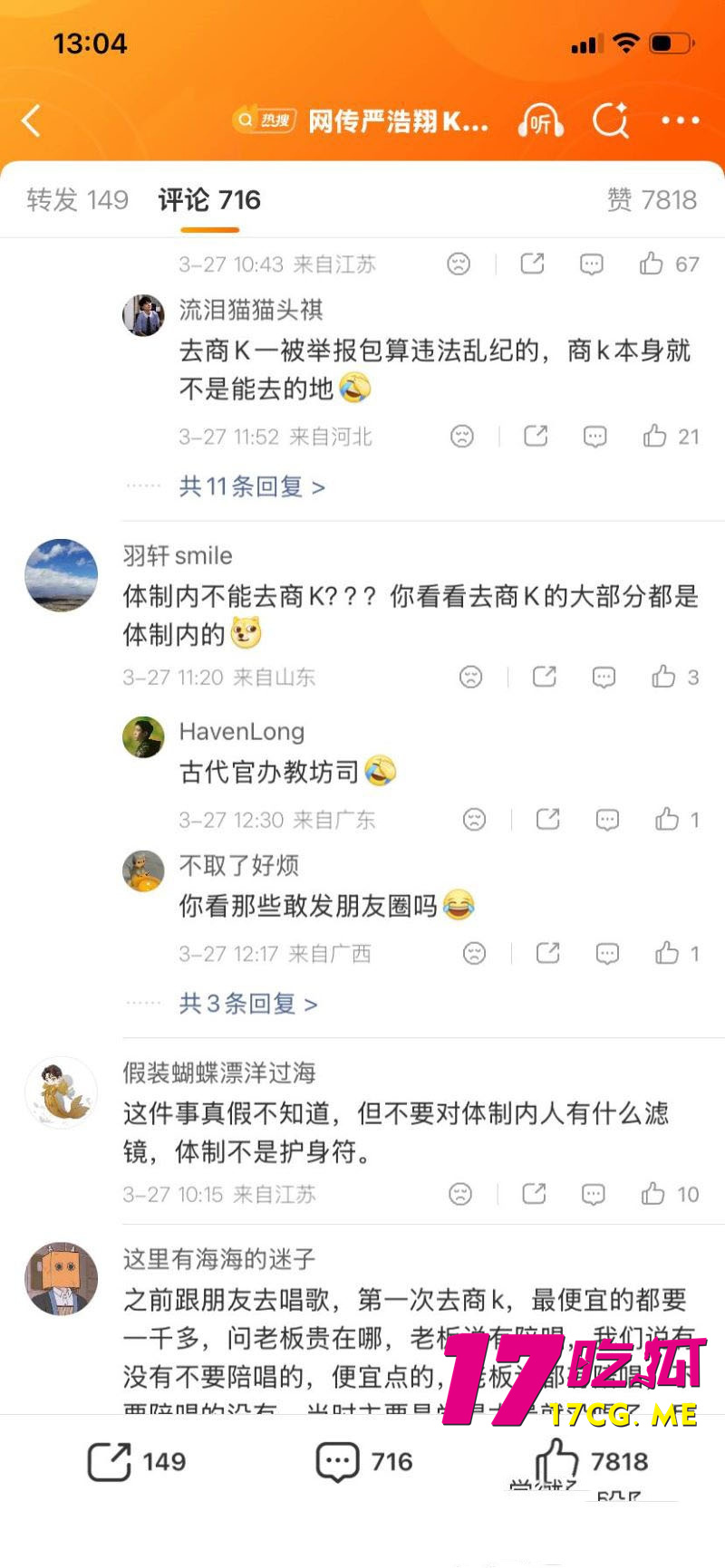Open the more options (...) menu icon
Image resolution: width=725 pixels, height=1568 pixels.
[681, 120]
